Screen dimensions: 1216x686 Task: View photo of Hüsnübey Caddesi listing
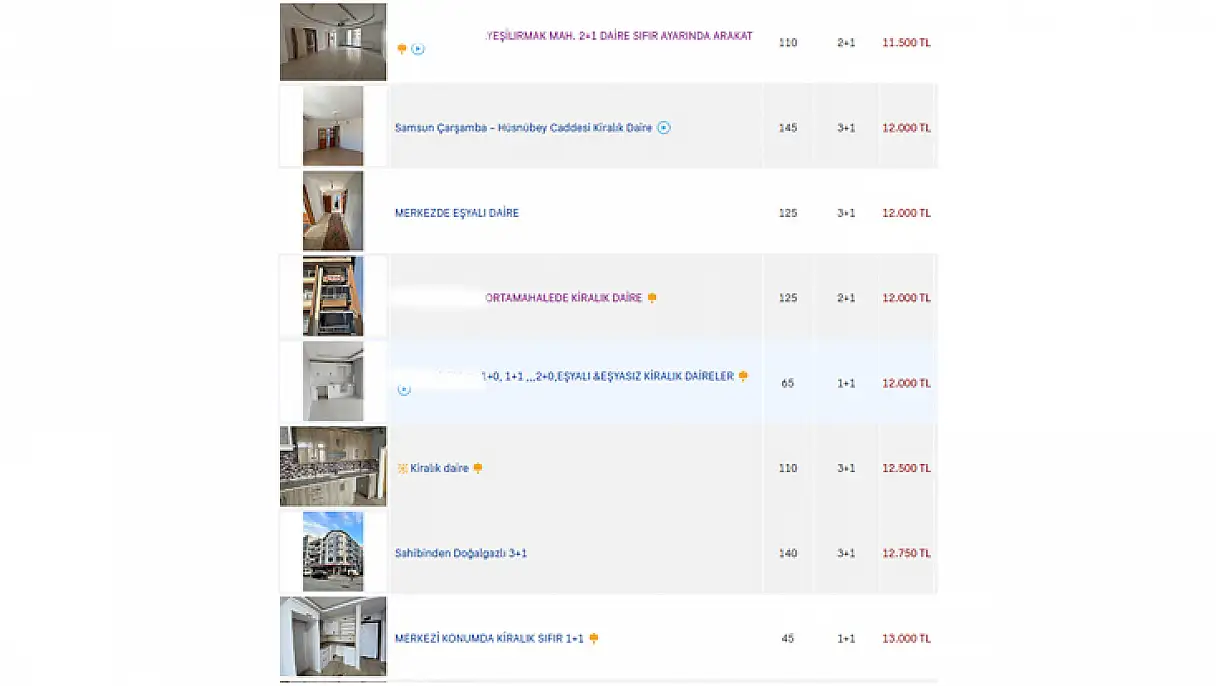pos(333,126)
